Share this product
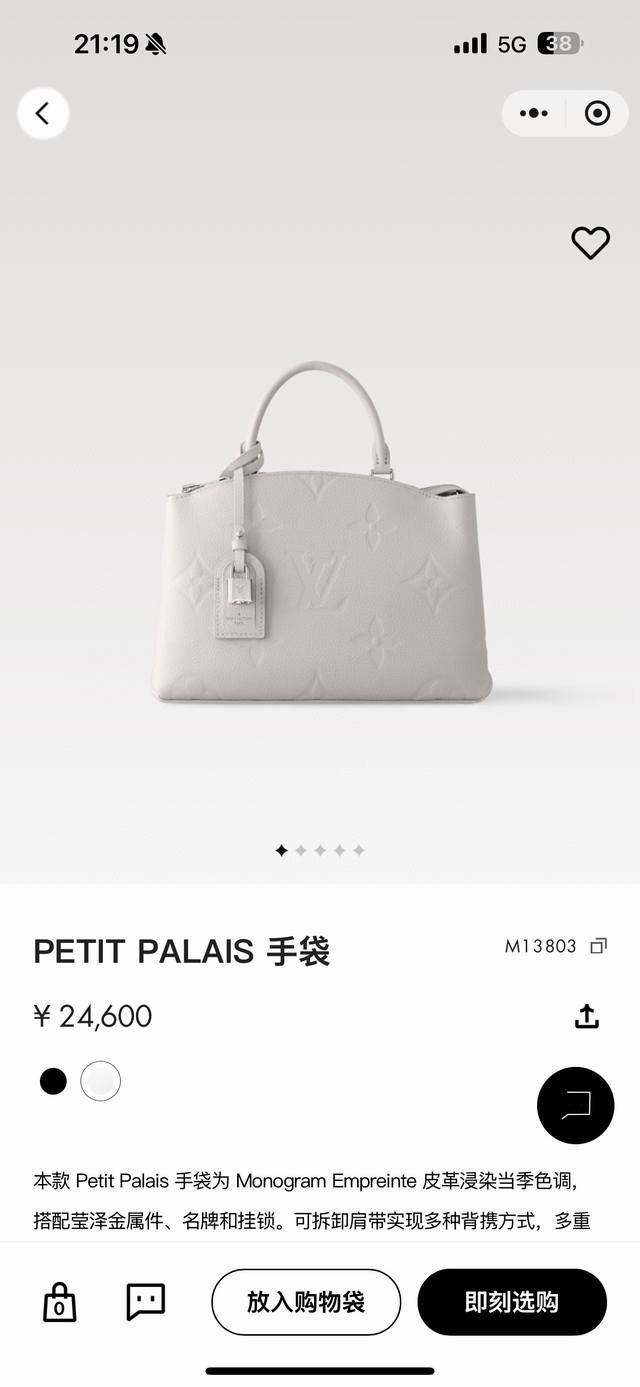Screen dimensions: 640x1387 (587, 1016)
